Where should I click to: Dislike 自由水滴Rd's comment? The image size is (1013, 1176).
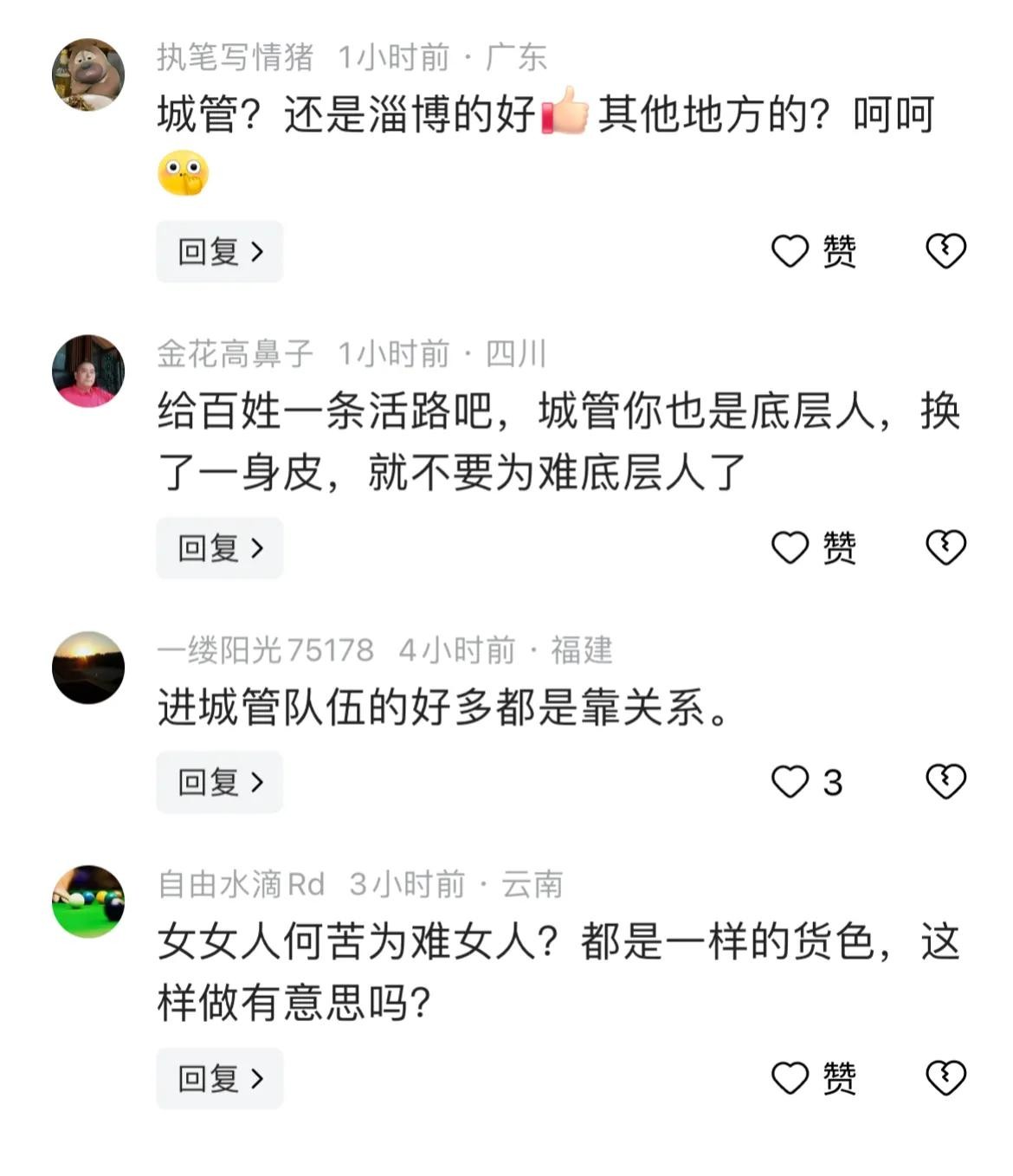click(945, 1079)
